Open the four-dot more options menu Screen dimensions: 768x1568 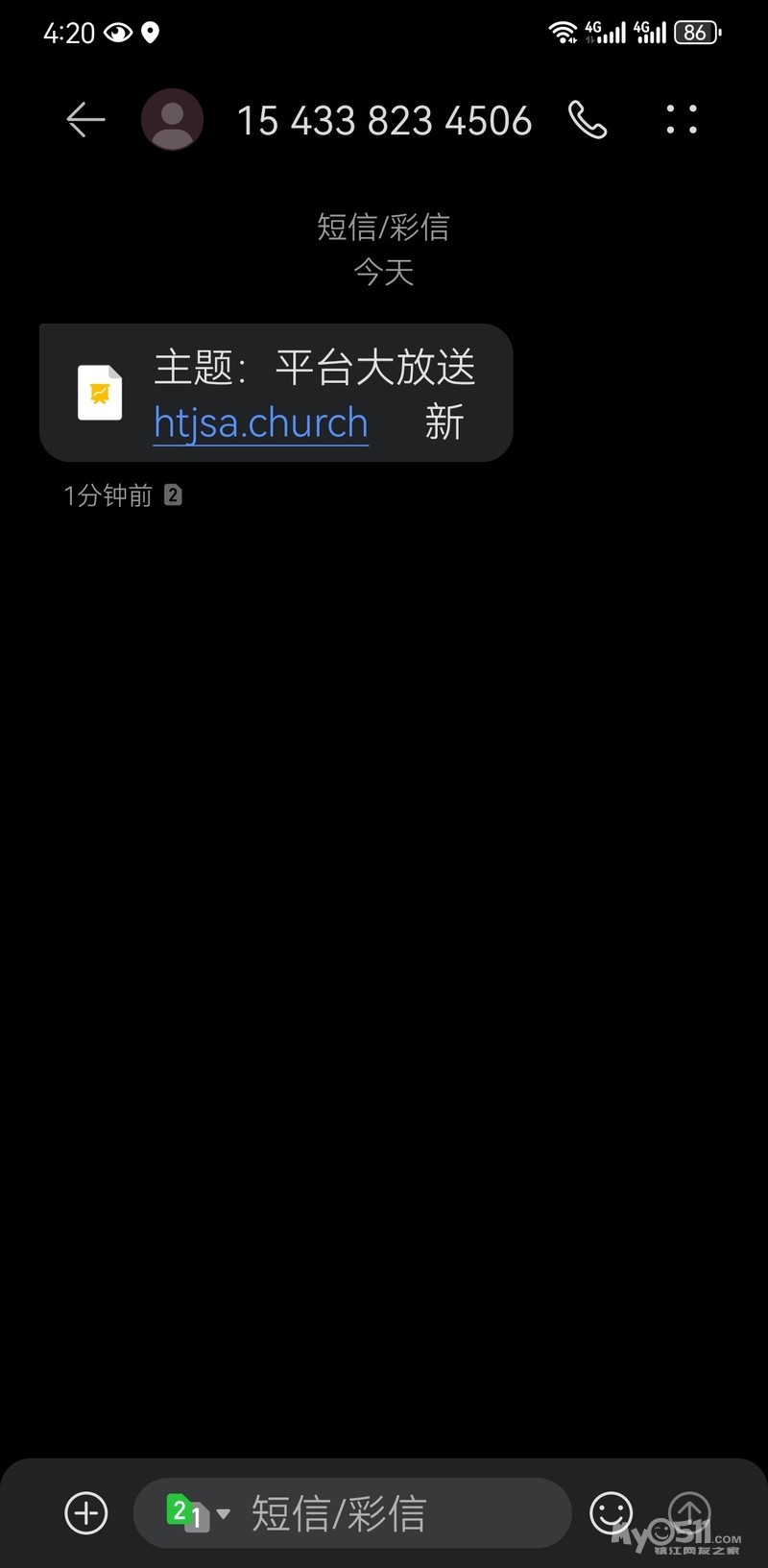click(681, 120)
